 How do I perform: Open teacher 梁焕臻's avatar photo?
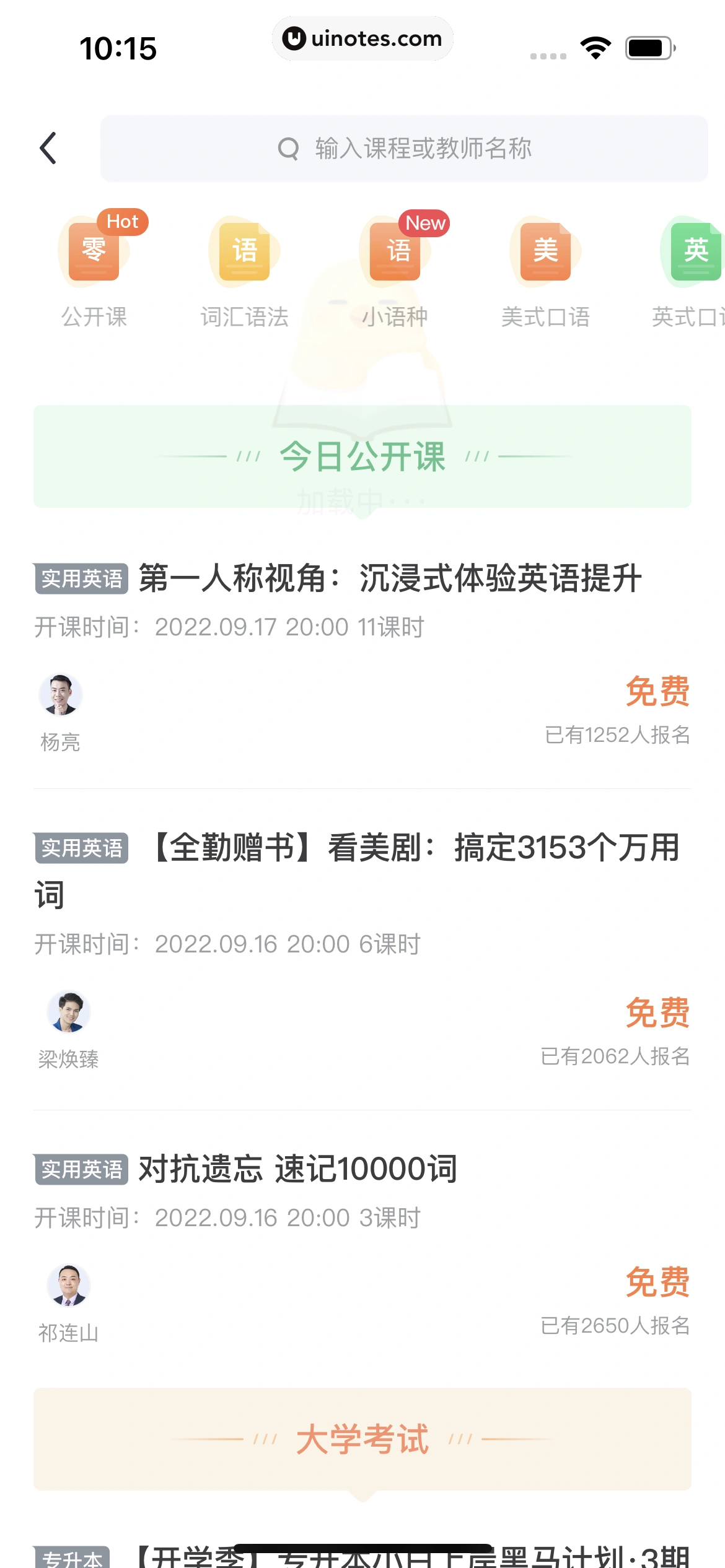point(68,1011)
